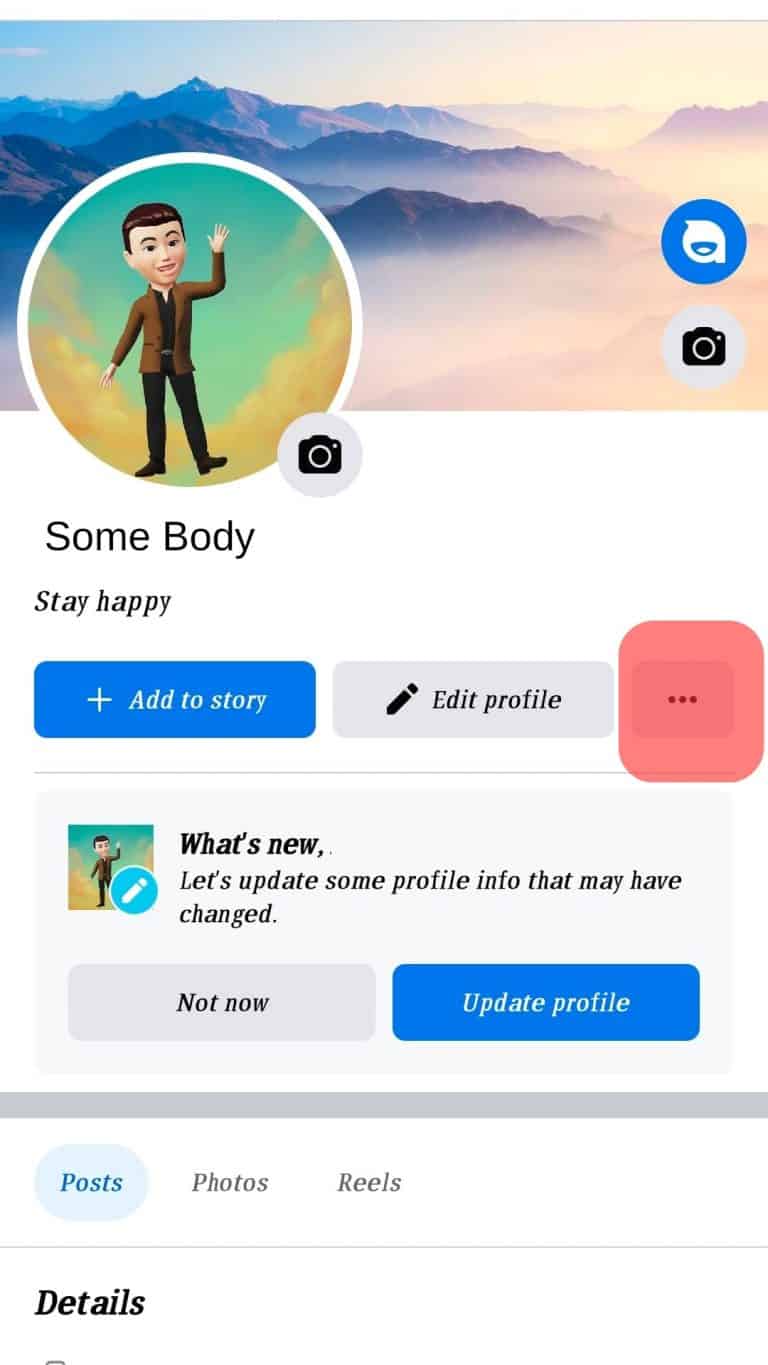Dismiss the prompt with Not now
This screenshot has width=768, height=1365.
(221, 1002)
